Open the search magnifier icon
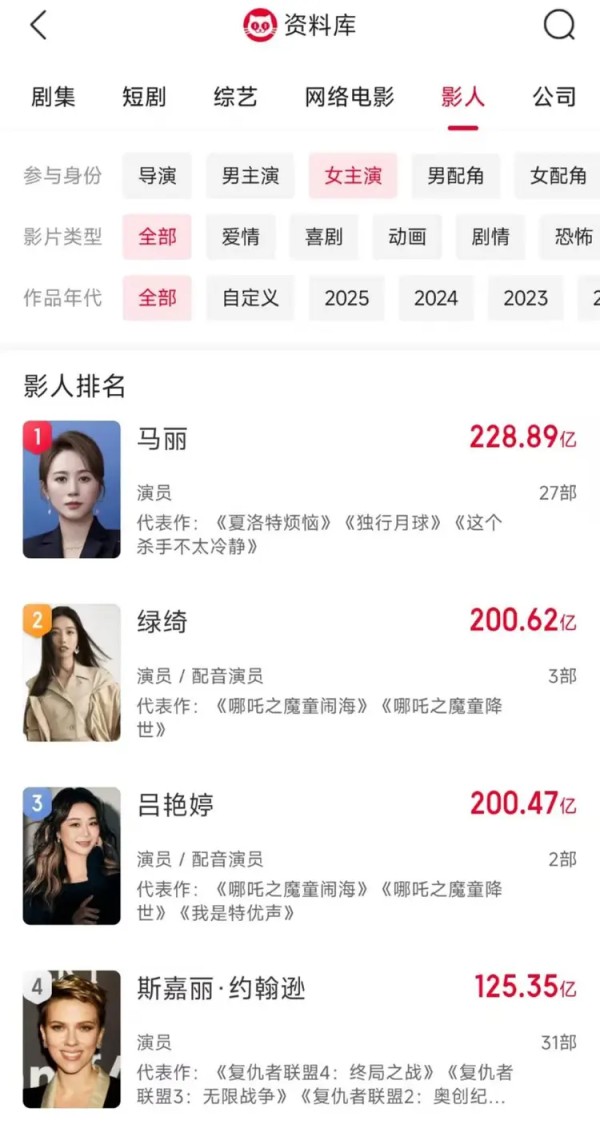600x1132 pixels. [x=560, y=26]
